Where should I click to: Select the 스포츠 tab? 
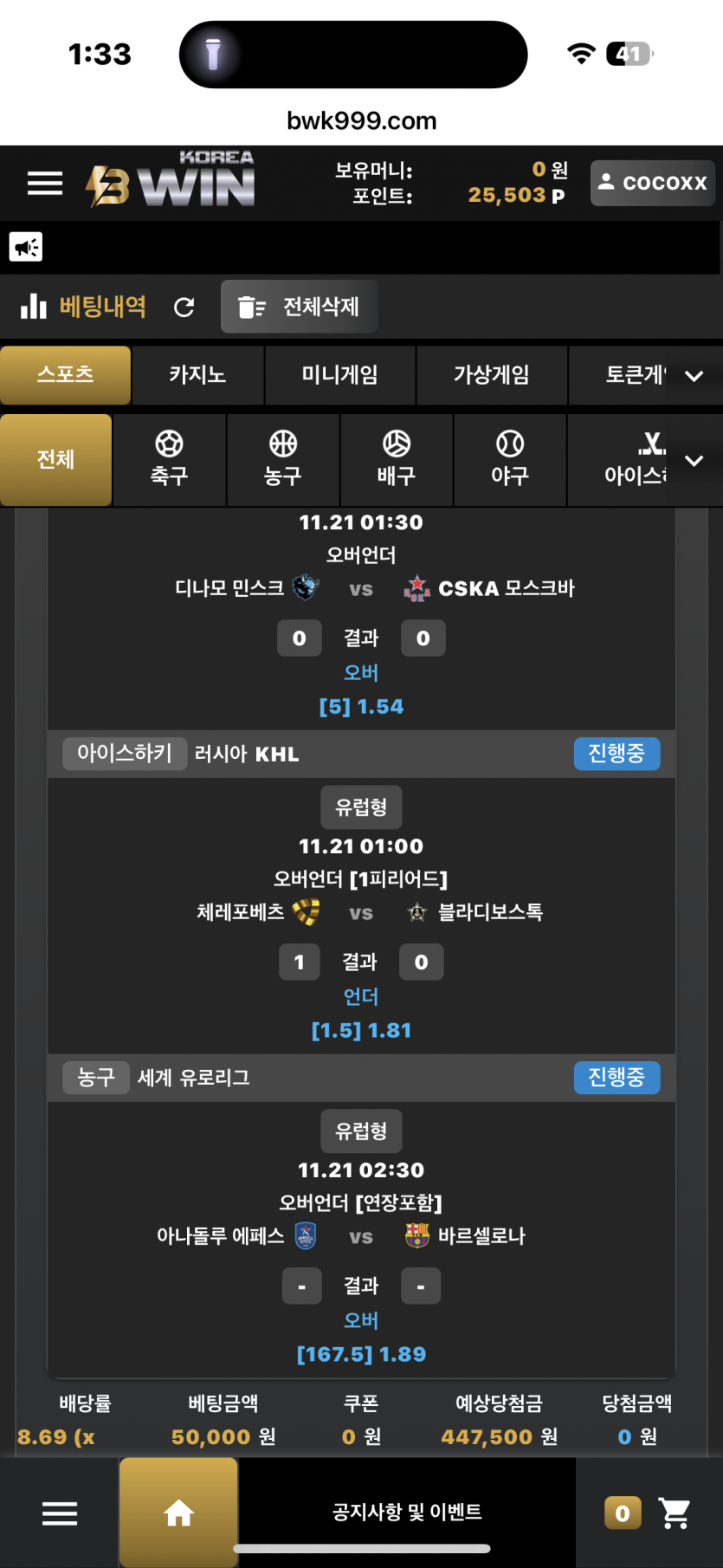(66, 375)
